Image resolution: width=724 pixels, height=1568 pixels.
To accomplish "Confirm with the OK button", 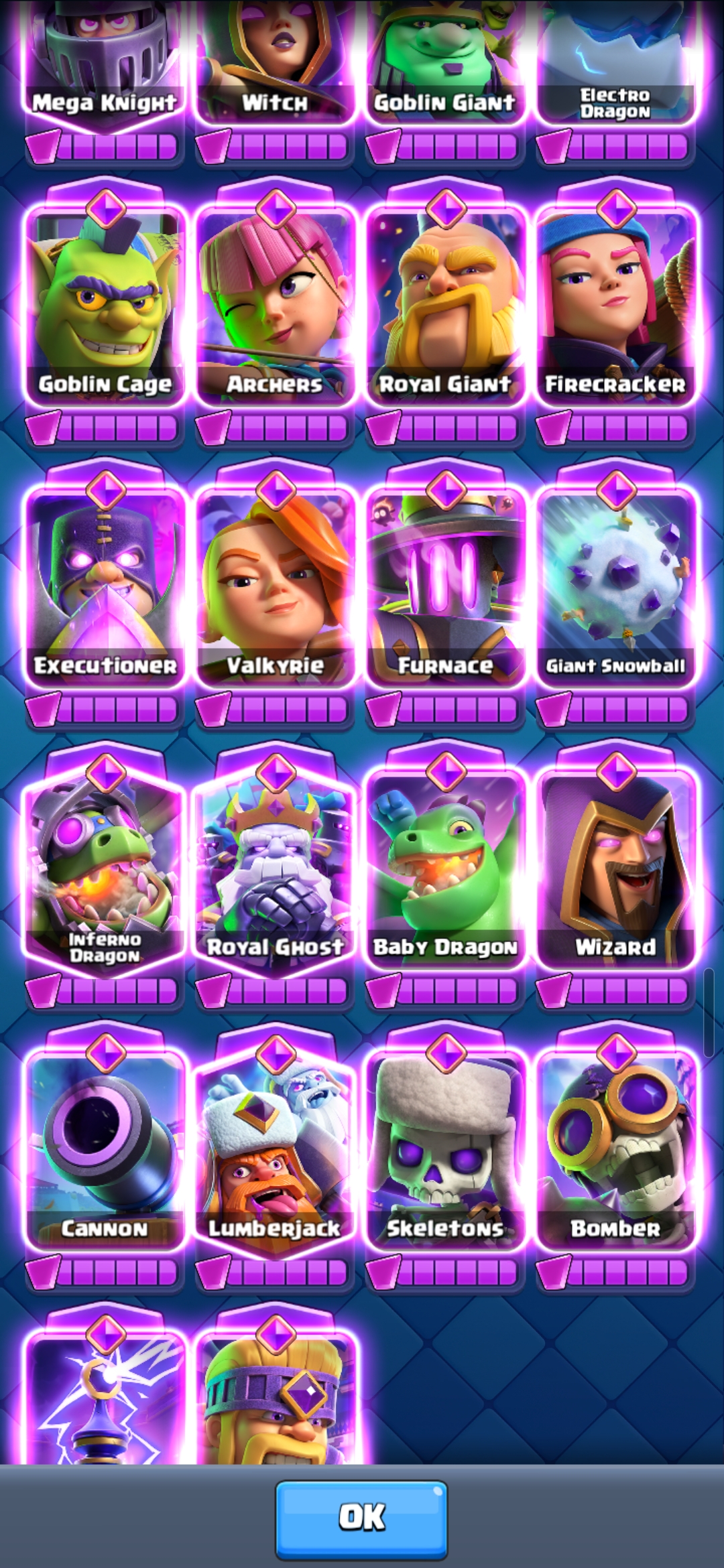I will [361, 1519].
